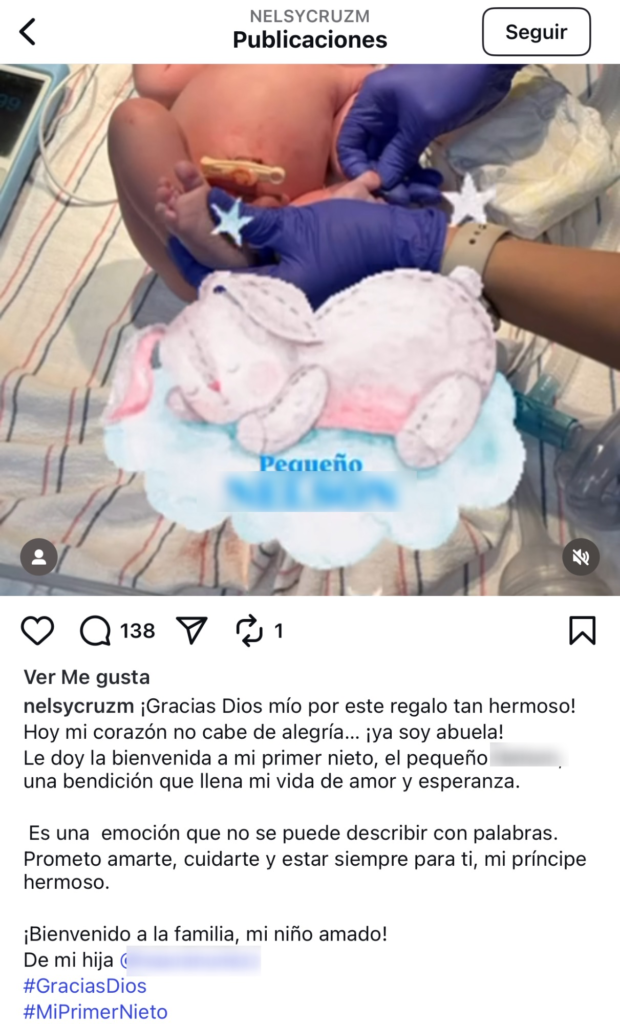Screen dimensions: 620x1024
Task: Open nelsycruzm profile from the caption
Action: click(79, 706)
